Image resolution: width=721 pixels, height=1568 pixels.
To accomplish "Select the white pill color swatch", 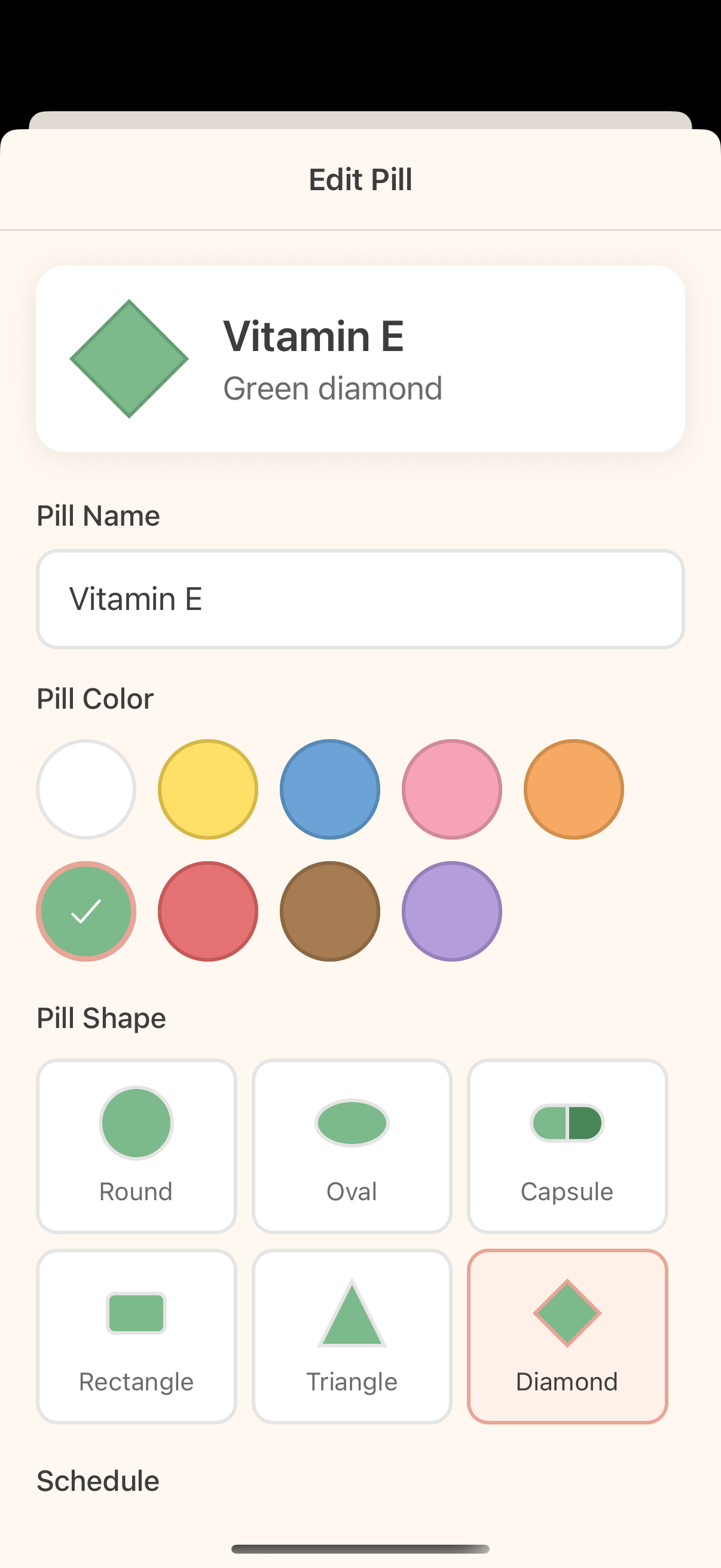I will pos(85,789).
